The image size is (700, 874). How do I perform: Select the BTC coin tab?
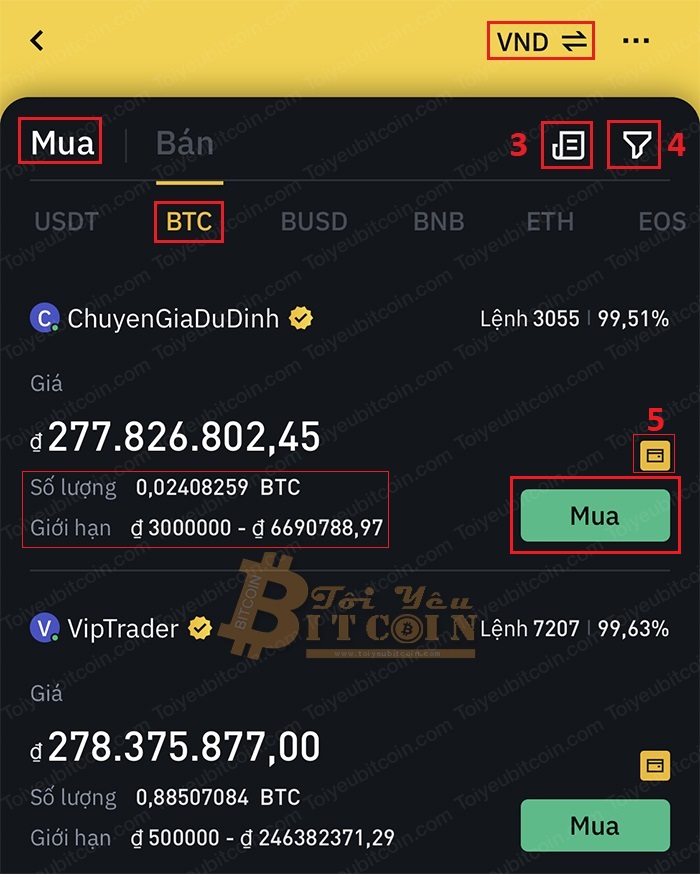pos(189,221)
